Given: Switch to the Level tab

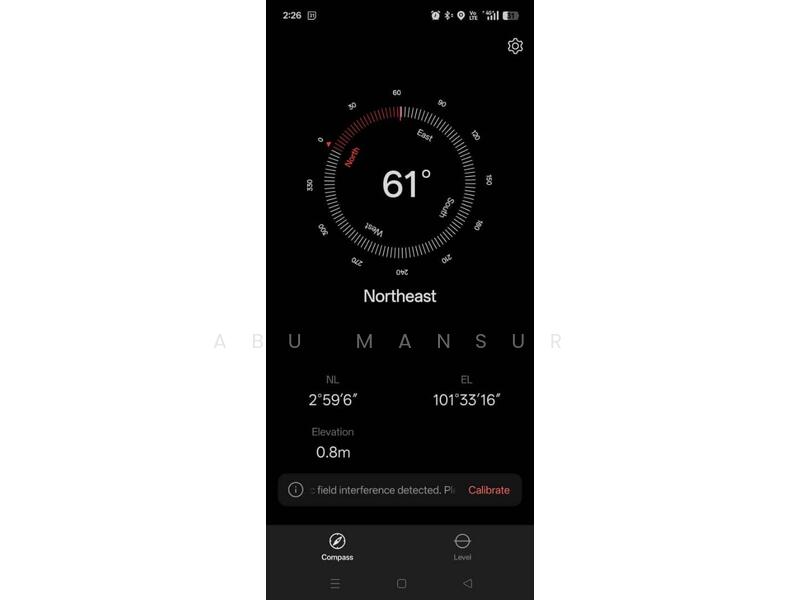Looking at the screenshot, I should click(462, 546).
